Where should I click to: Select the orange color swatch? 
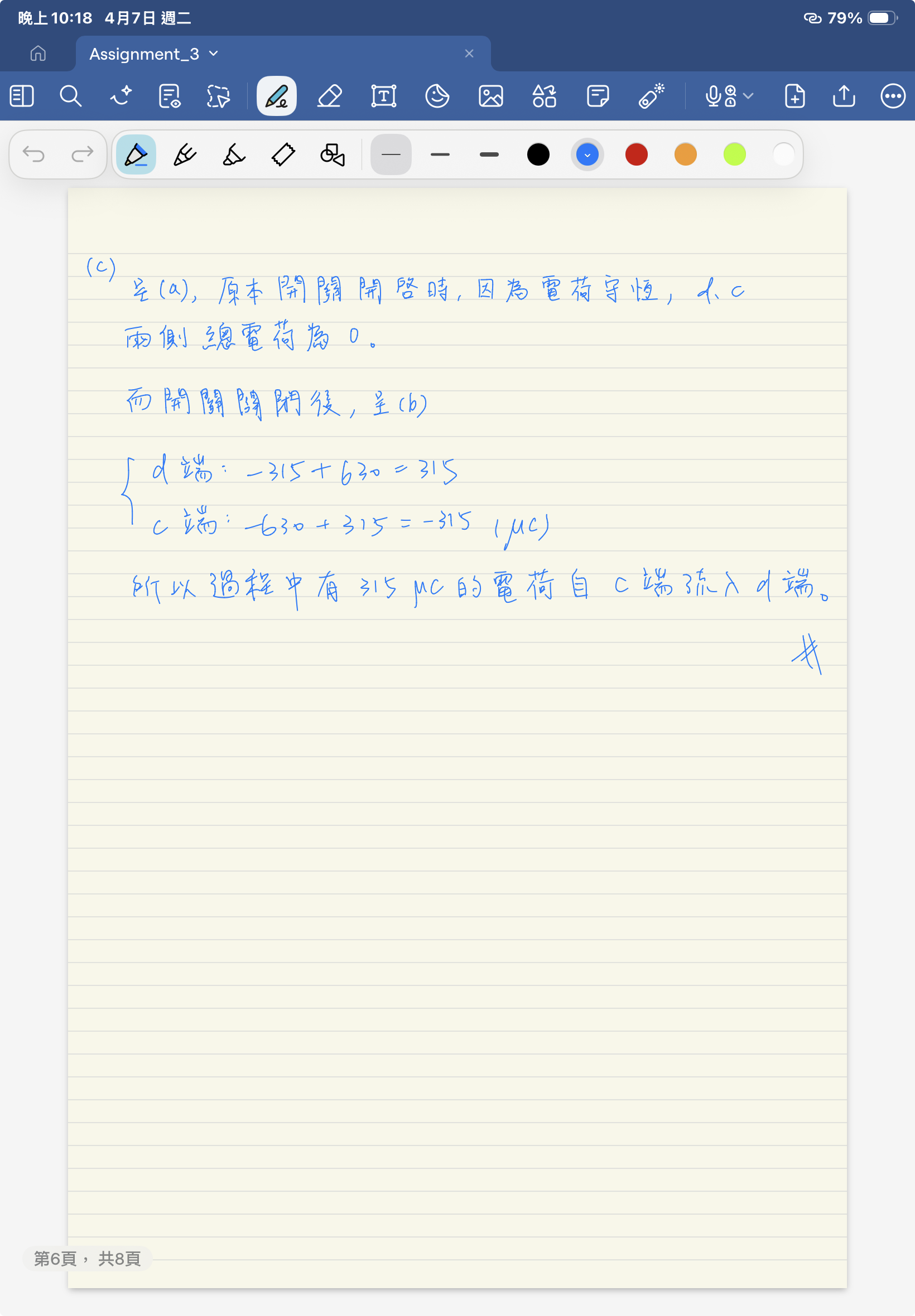tap(686, 154)
